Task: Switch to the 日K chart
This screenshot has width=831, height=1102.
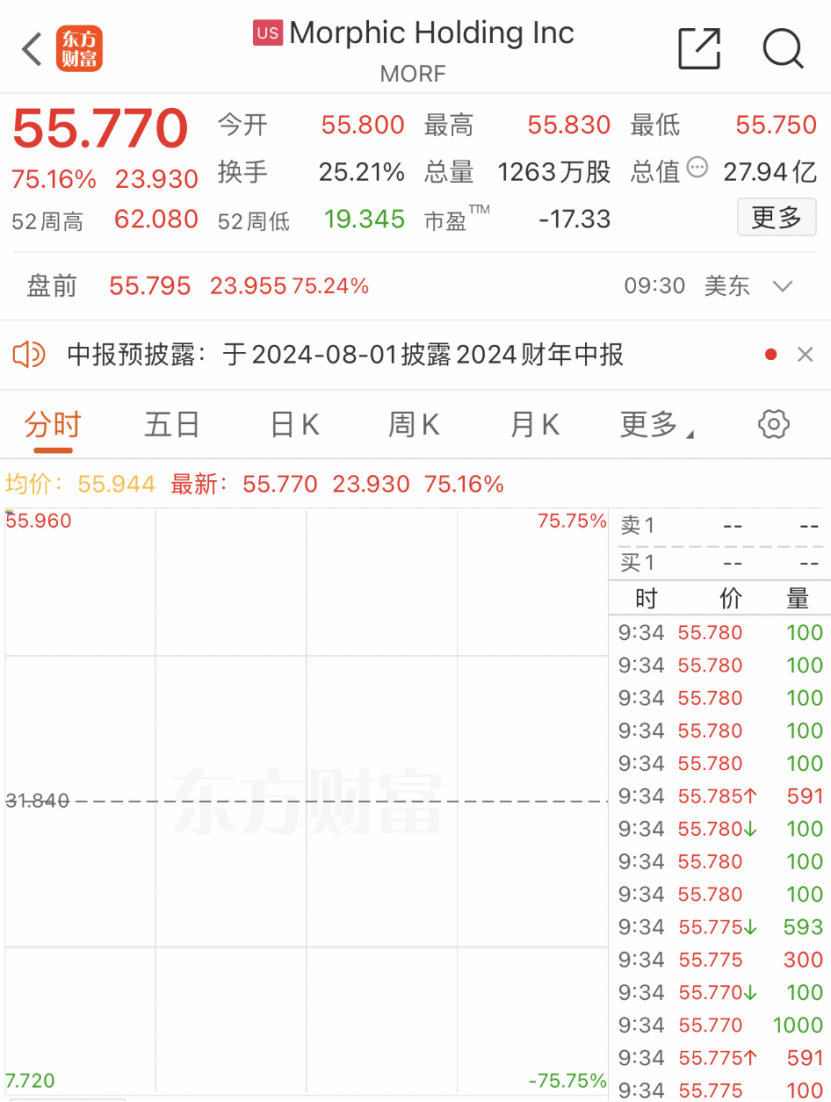Action: (x=294, y=425)
